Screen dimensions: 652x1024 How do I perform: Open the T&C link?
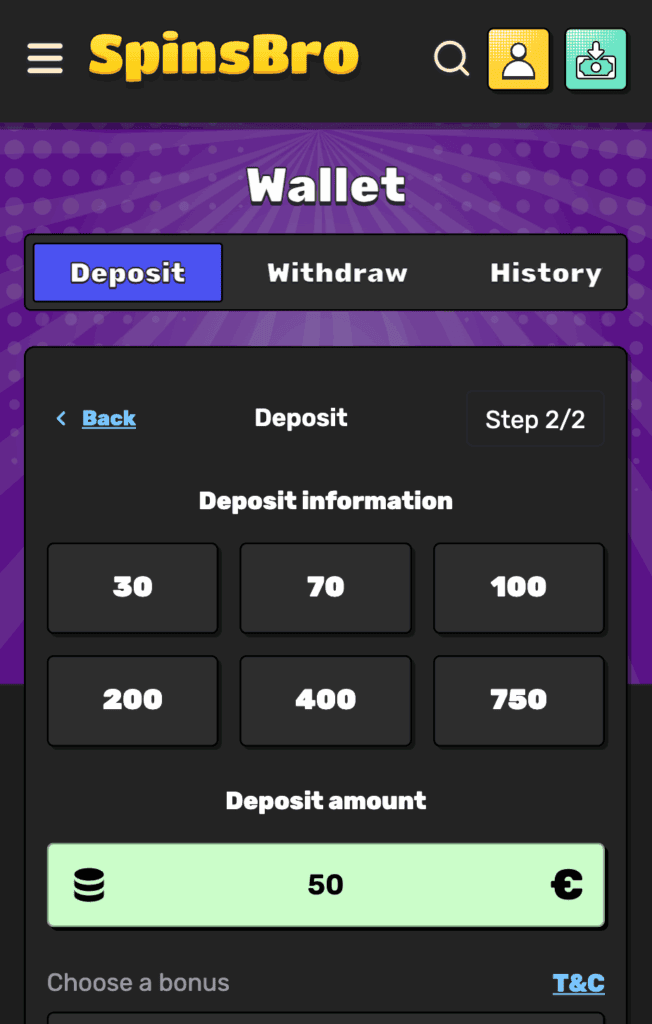click(x=578, y=983)
